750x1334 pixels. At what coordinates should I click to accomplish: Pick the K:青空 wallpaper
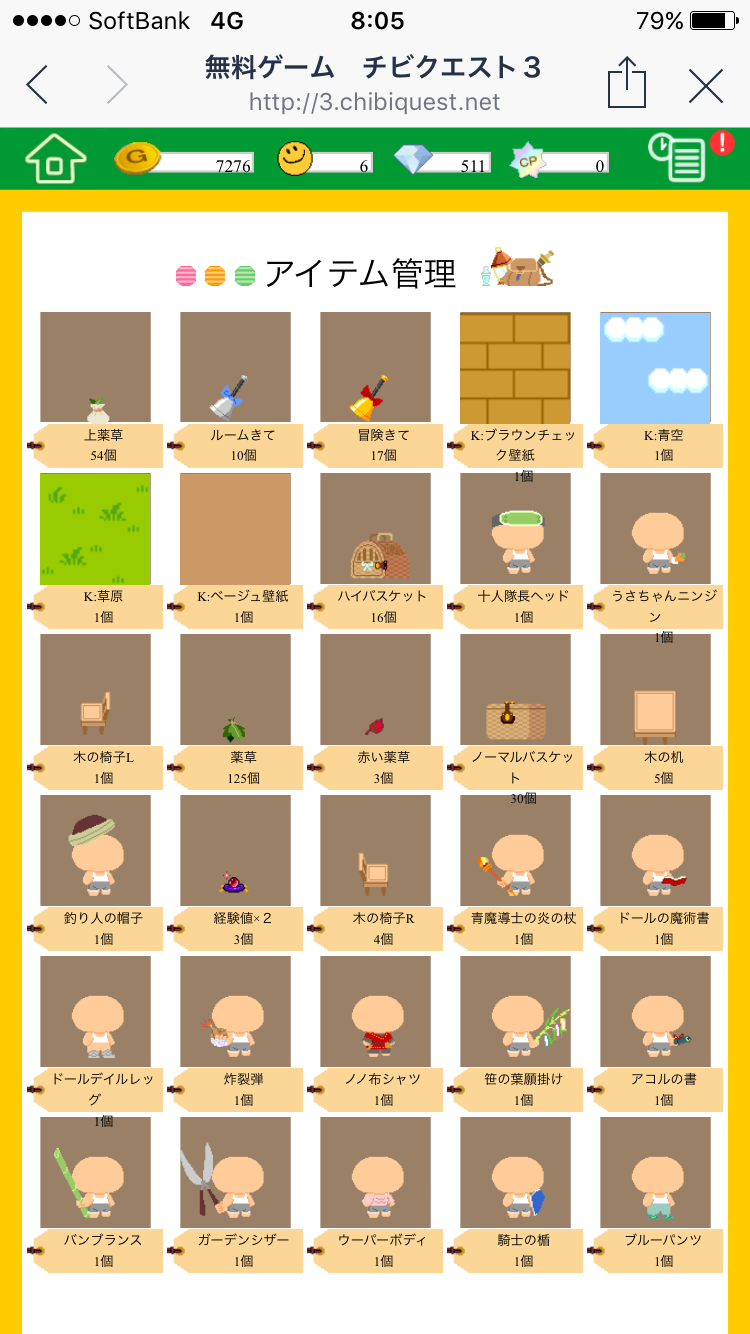coord(655,367)
